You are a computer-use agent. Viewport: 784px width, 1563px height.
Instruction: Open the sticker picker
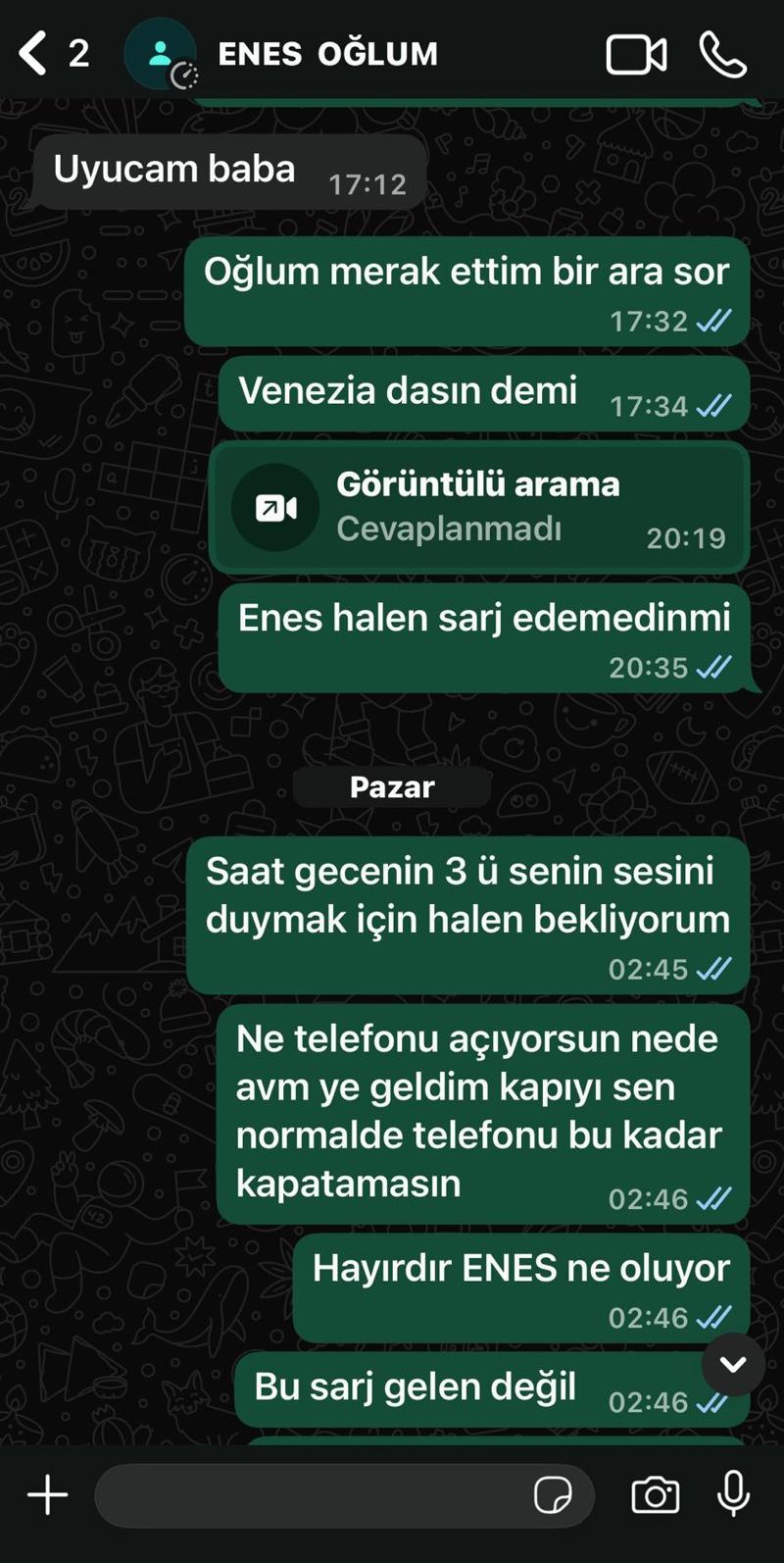[553, 1495]
